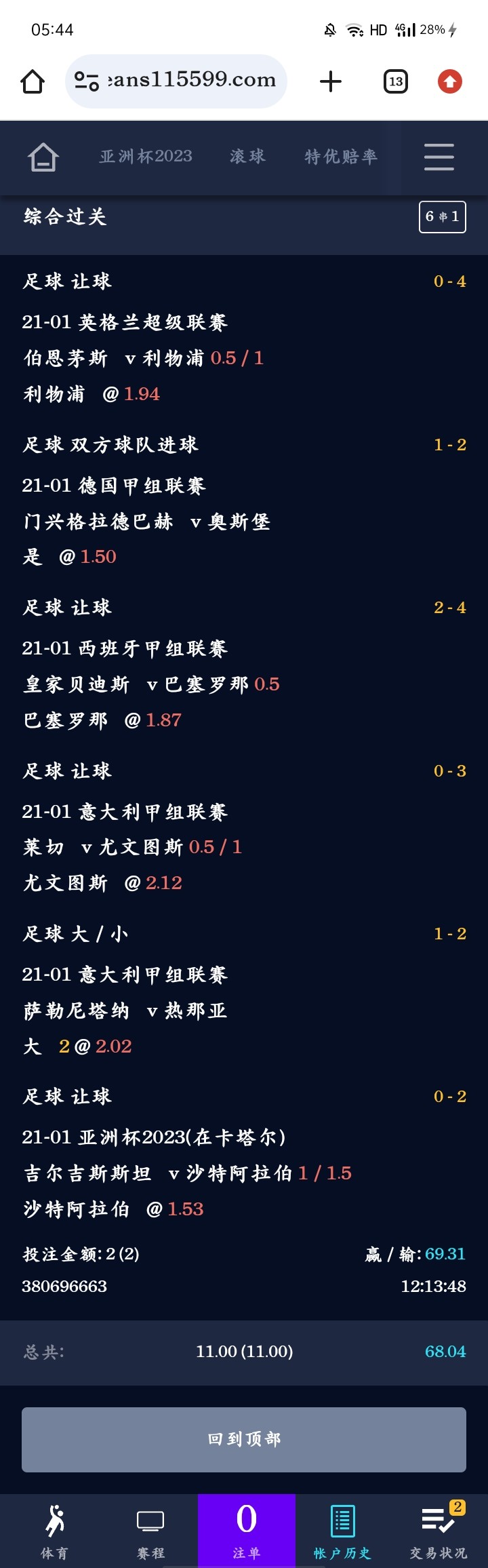Go to the site home icon
Viewport: 488px width, 1568px height.
coord(43,157)
